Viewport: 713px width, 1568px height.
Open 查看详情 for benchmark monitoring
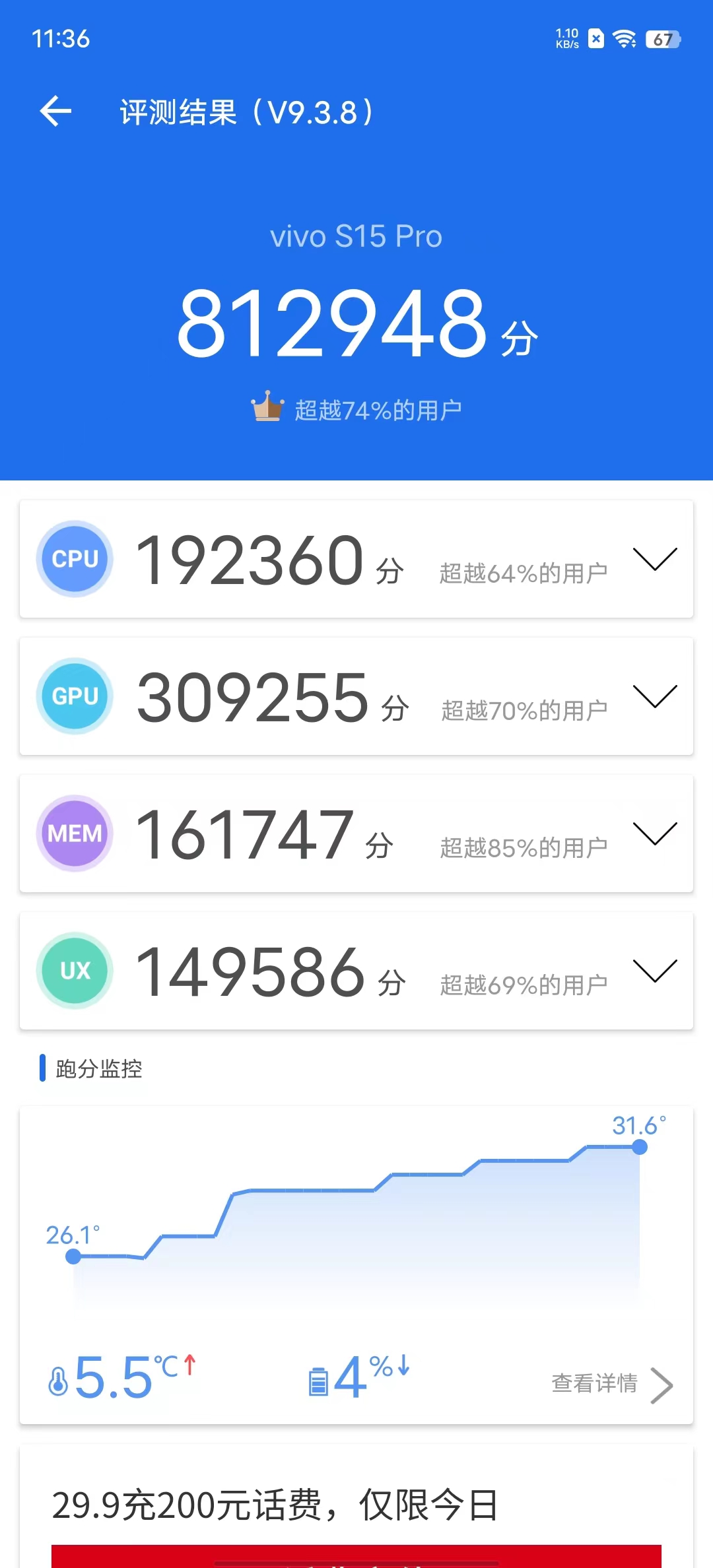(x=611, y=1384)
